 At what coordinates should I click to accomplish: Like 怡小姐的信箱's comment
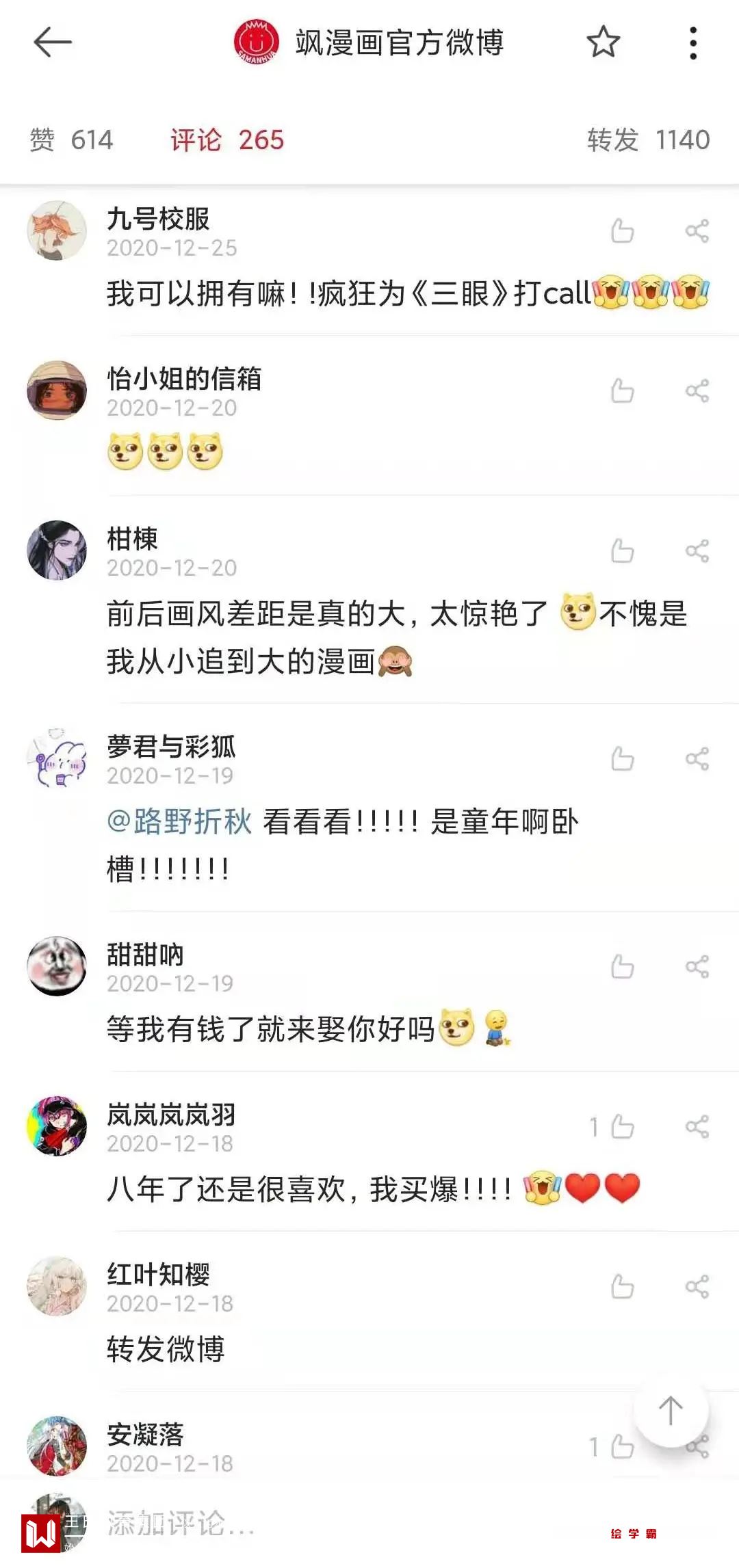click(x=622, y=391)
